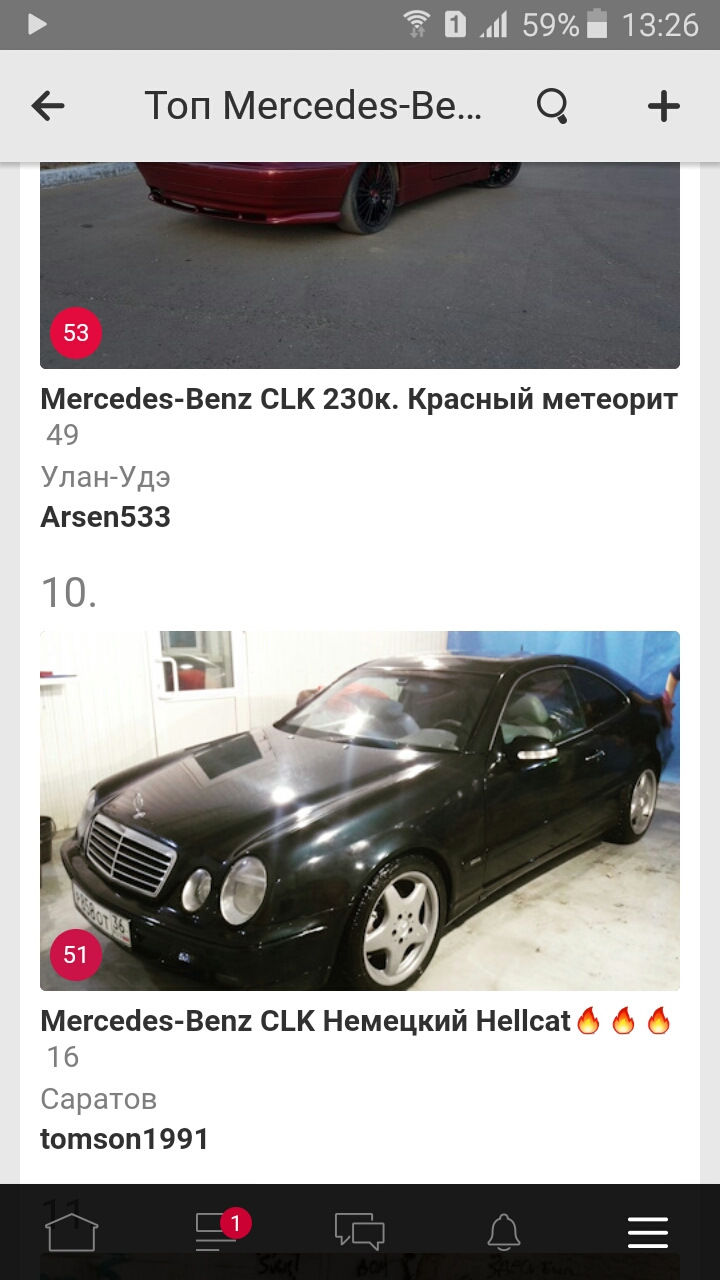Open the hamburger menu icon
The image size is (720, 1280).
(648, 1233)
